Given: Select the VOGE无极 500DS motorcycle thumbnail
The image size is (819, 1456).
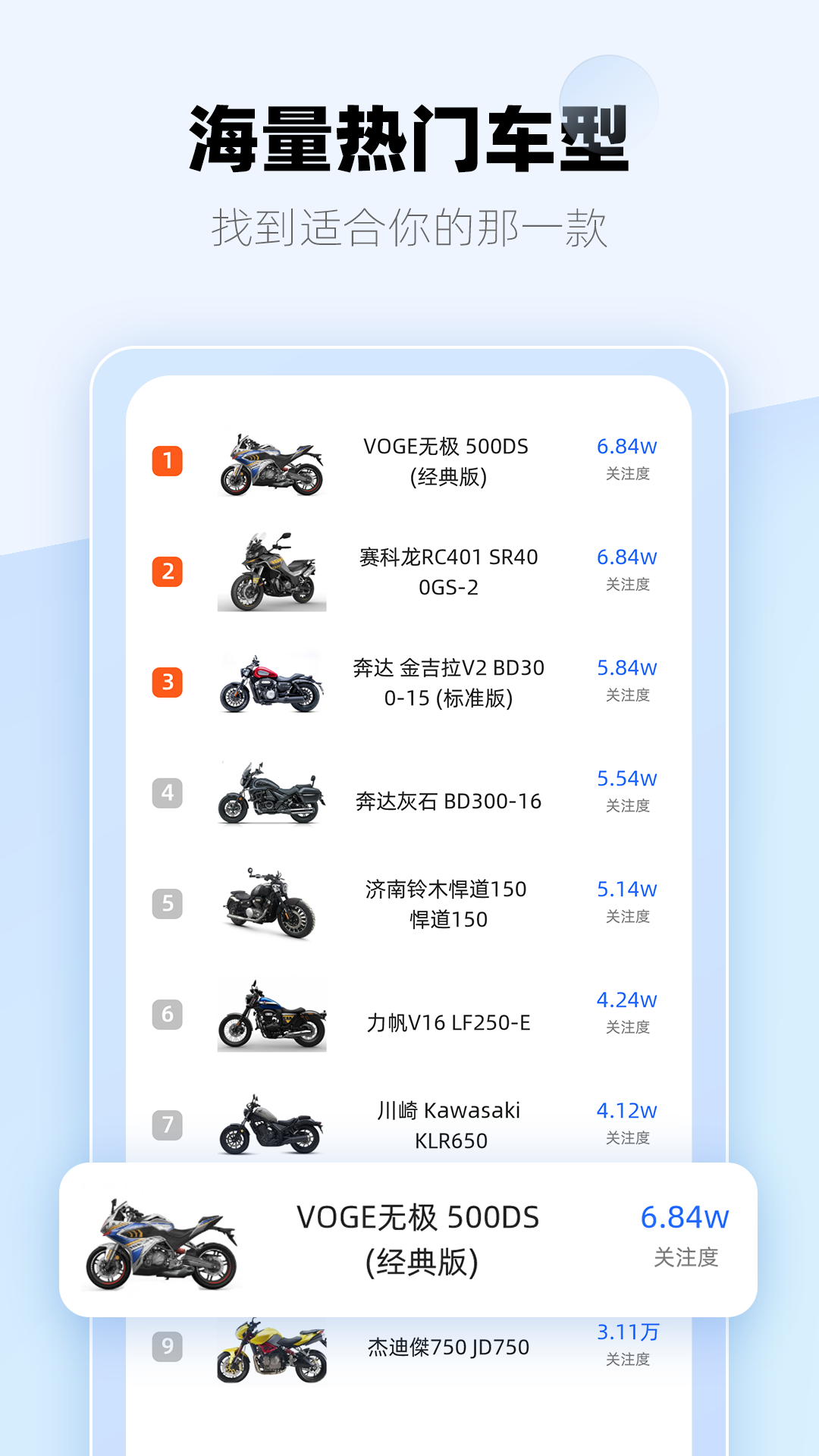Looking at the screenshot, I should 273,463.
